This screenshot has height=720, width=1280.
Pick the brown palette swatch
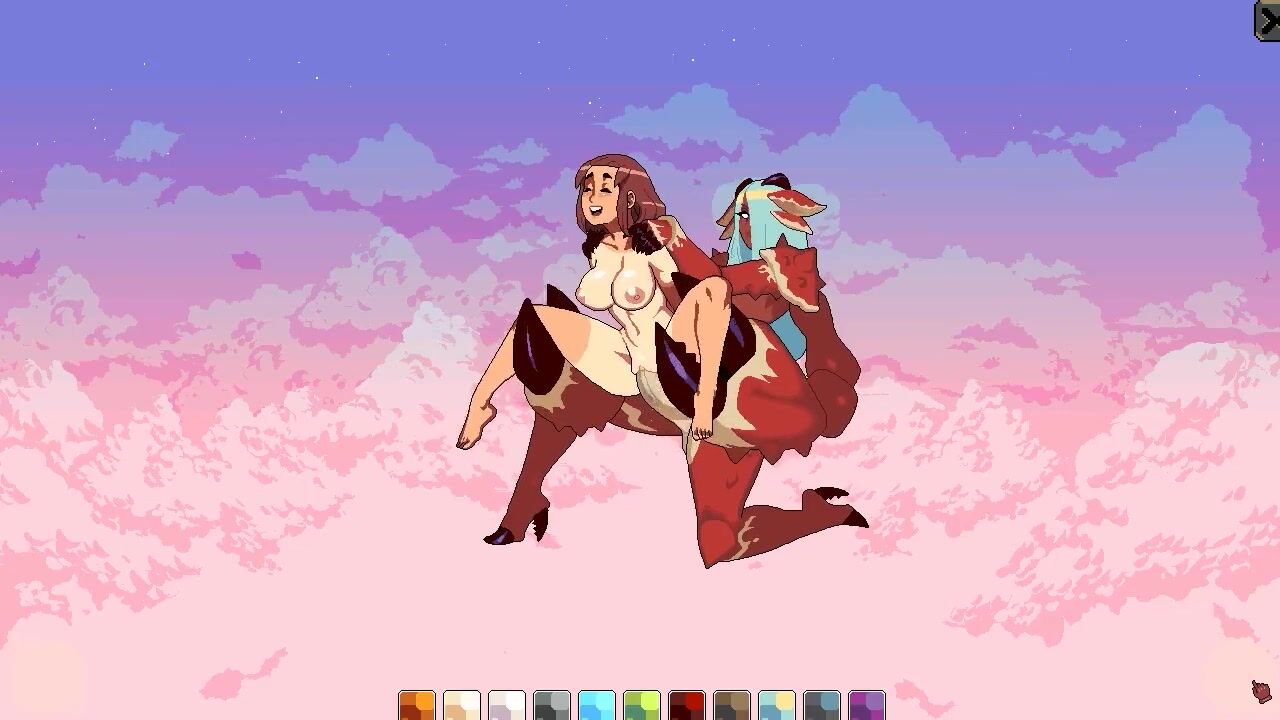click(732, 705)
